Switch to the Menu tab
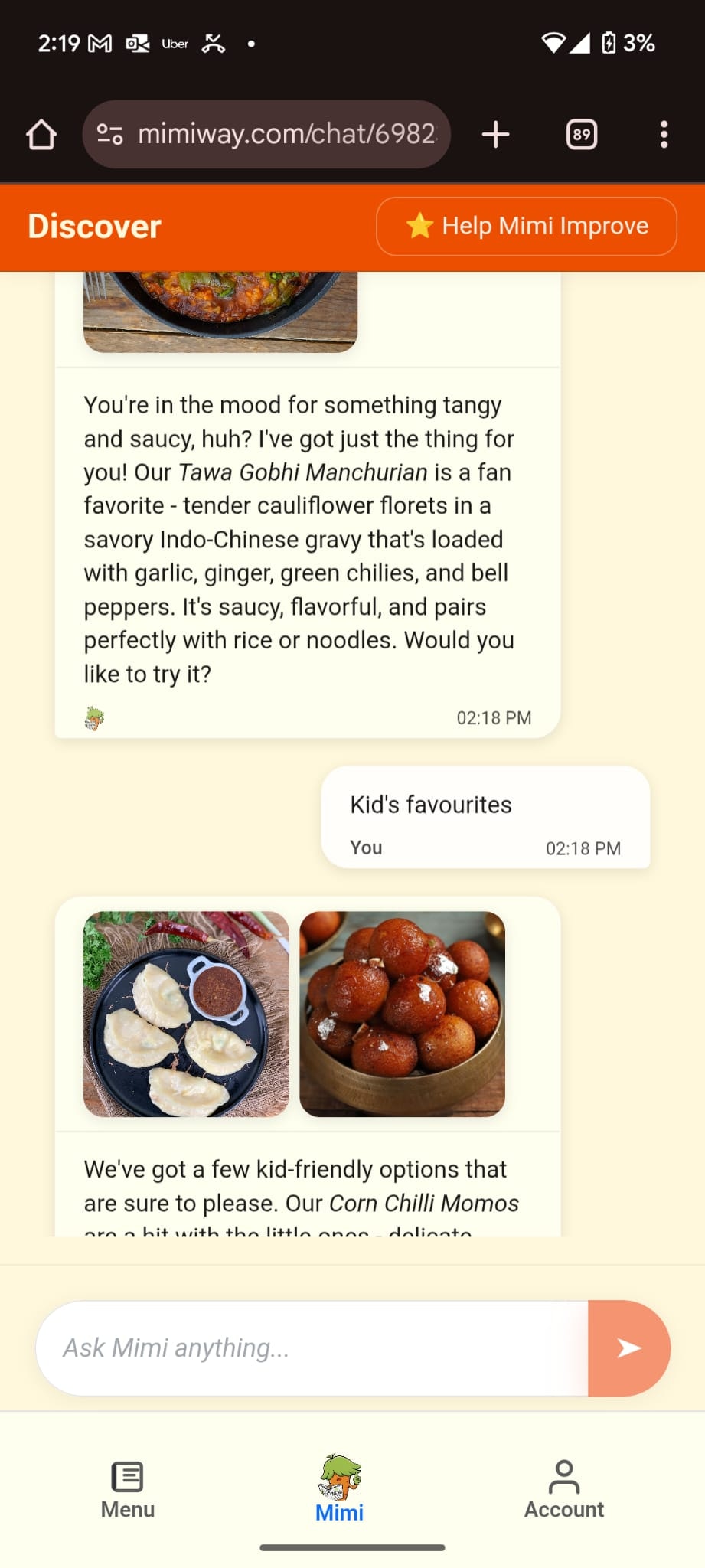 [128, 1488]
